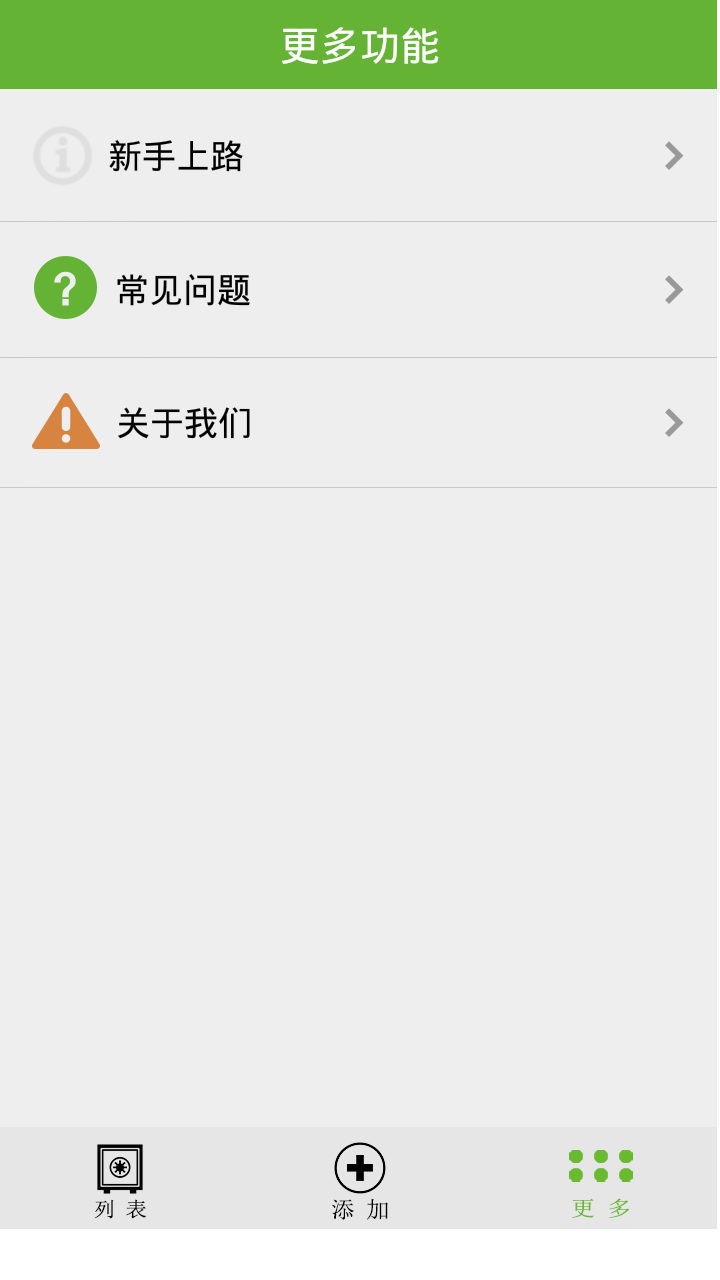Screen dimensions: 720x1280
Task: Switch to the 列表 list tab
Action: pos(120,1180)
